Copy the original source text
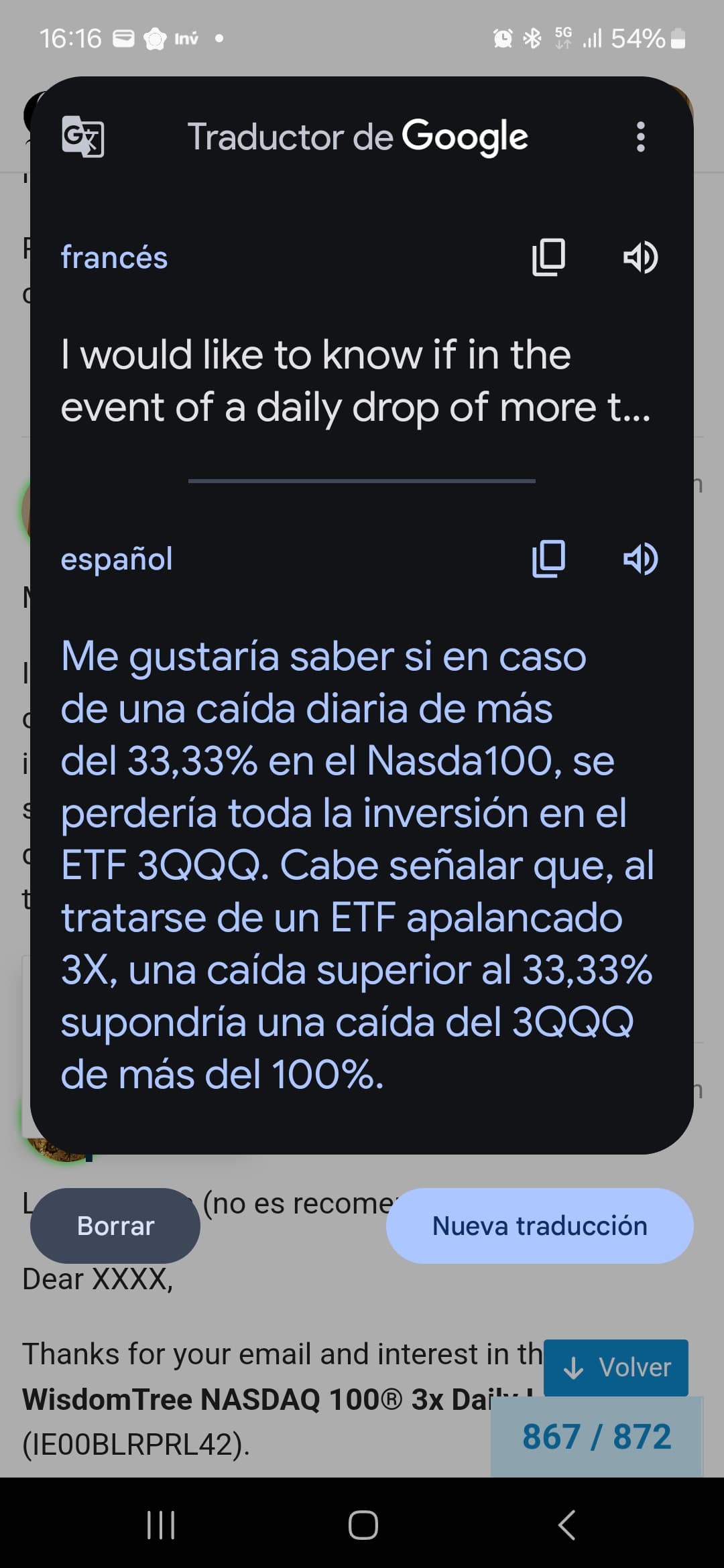 [548, 257]
